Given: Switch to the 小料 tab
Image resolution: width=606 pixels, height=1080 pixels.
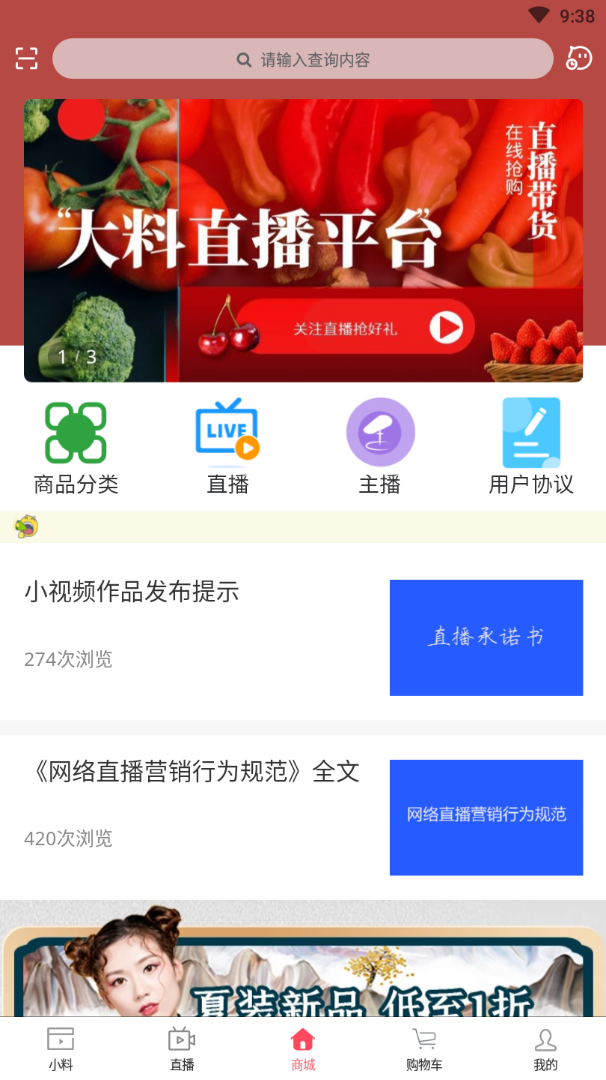Looking at the screenshot, I should pyautogui.click(x=61, y=1049).
